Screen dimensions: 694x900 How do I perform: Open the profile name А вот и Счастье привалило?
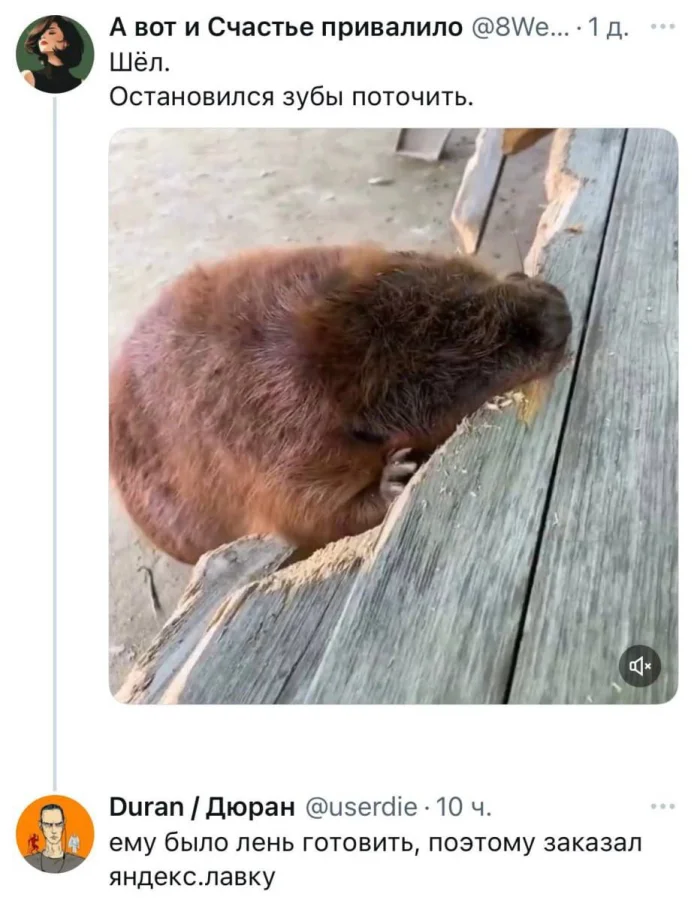285,28
